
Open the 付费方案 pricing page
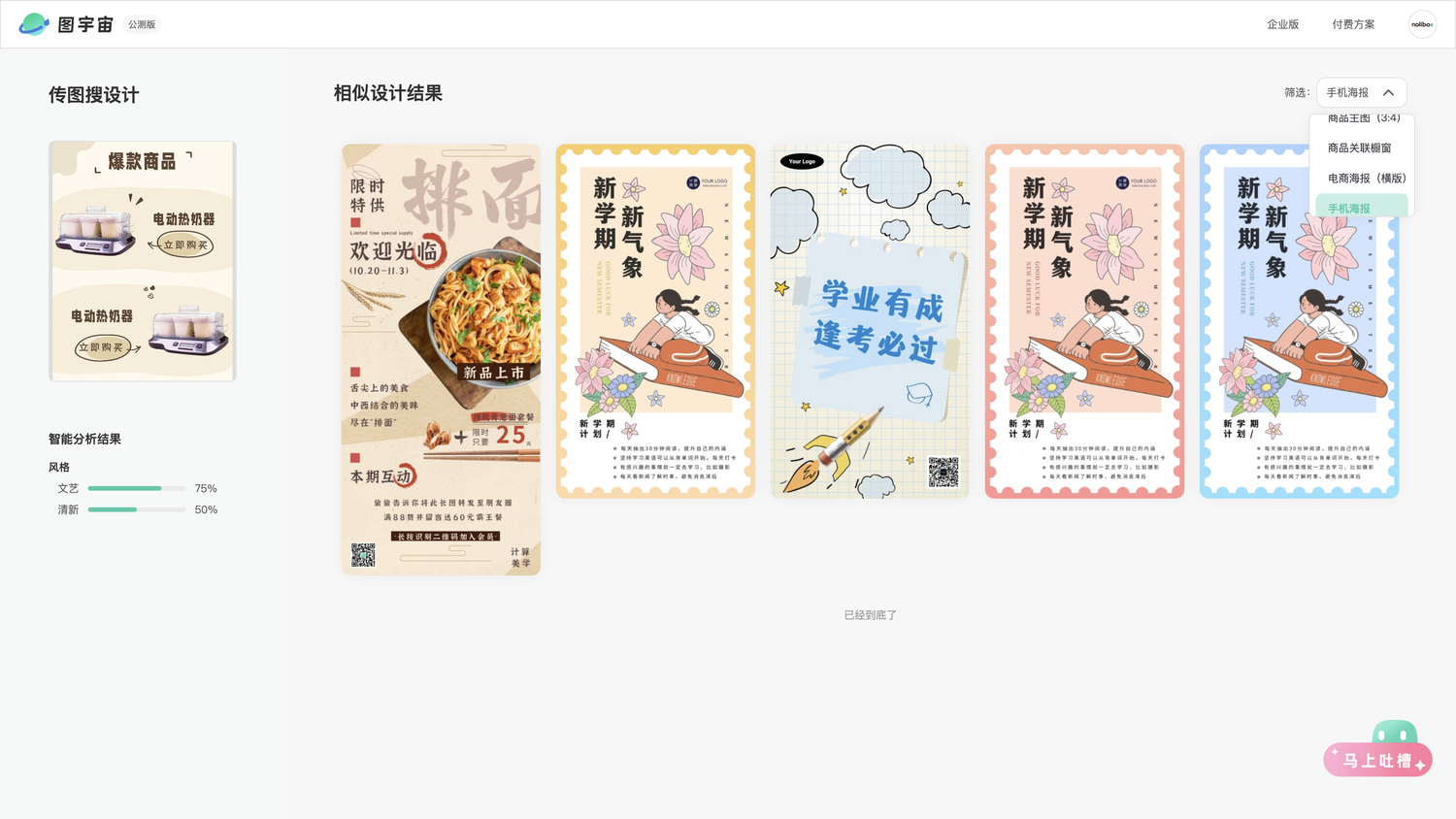click(x=1353, y=24)
